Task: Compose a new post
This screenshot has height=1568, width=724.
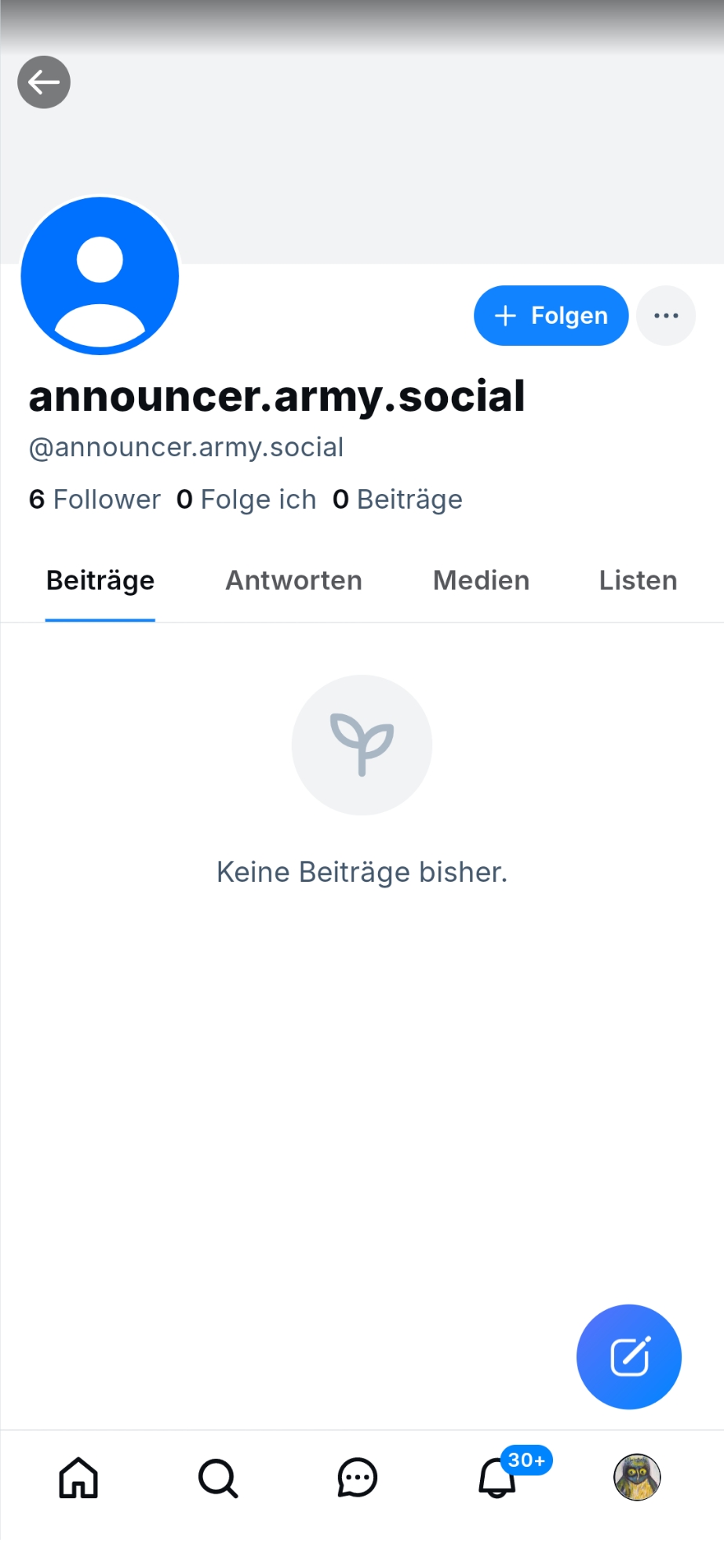Action: point(628,1356)
